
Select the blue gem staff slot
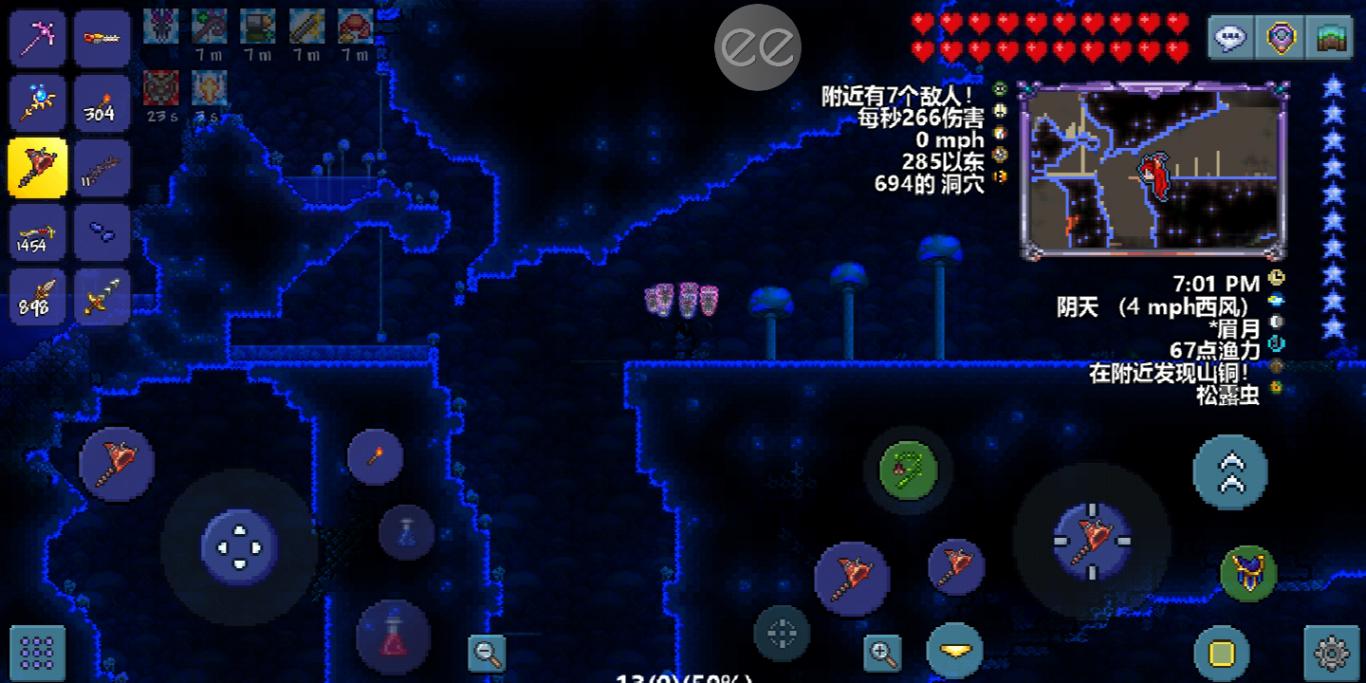[x=38, y=103]
